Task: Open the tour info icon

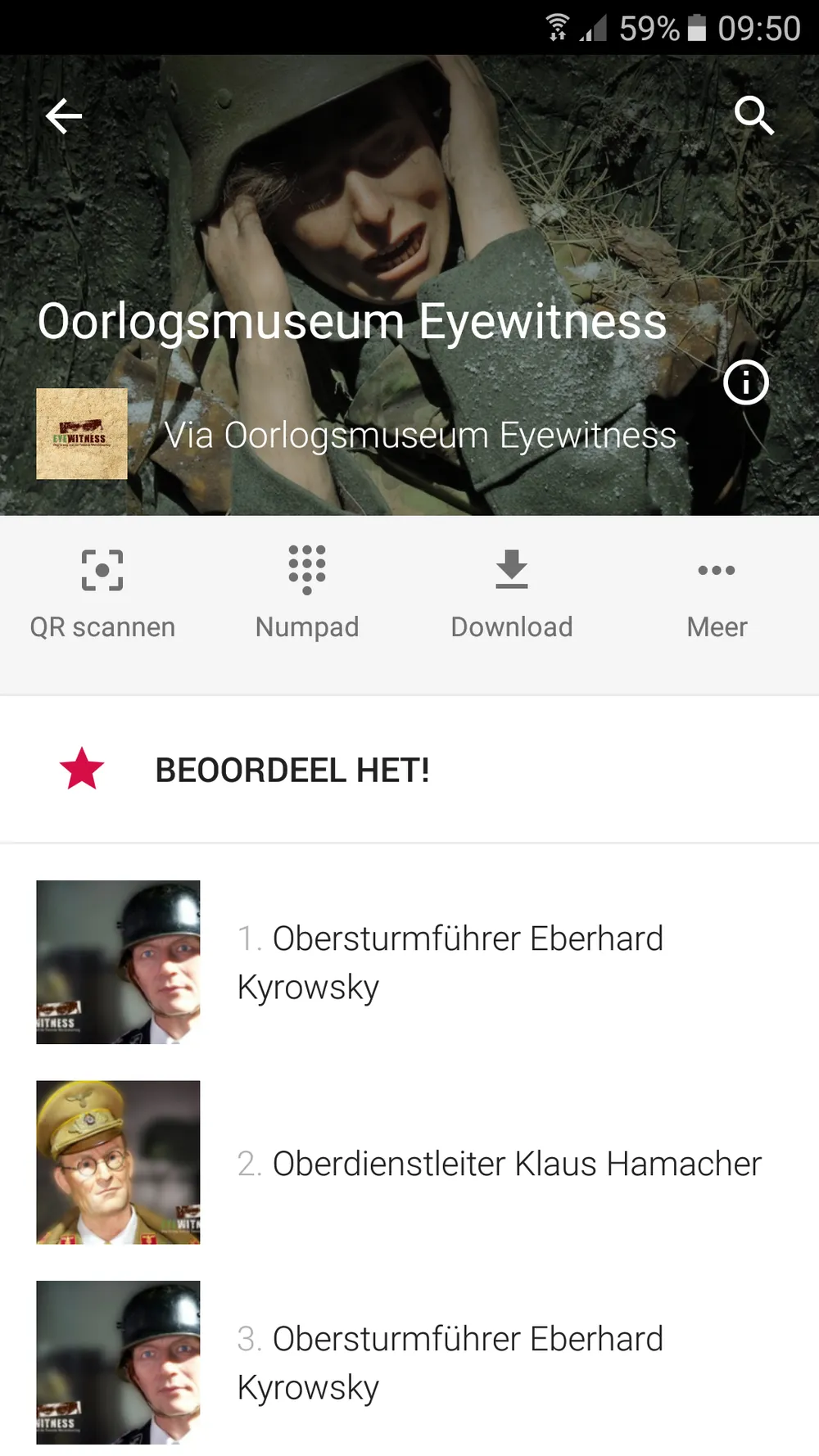Action: point(745,382)
